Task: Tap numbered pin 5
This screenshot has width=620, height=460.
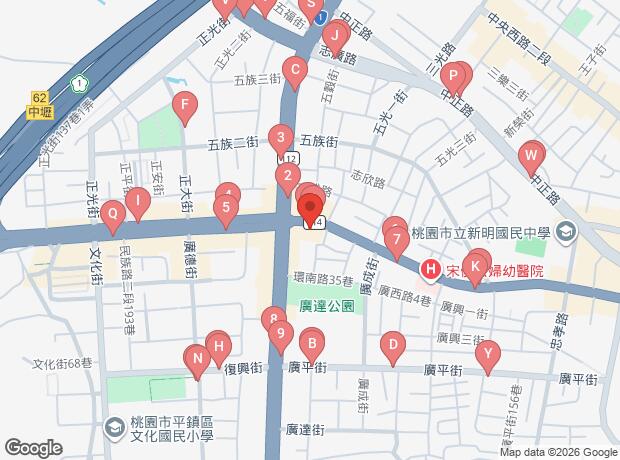Action: click(228, 210)
